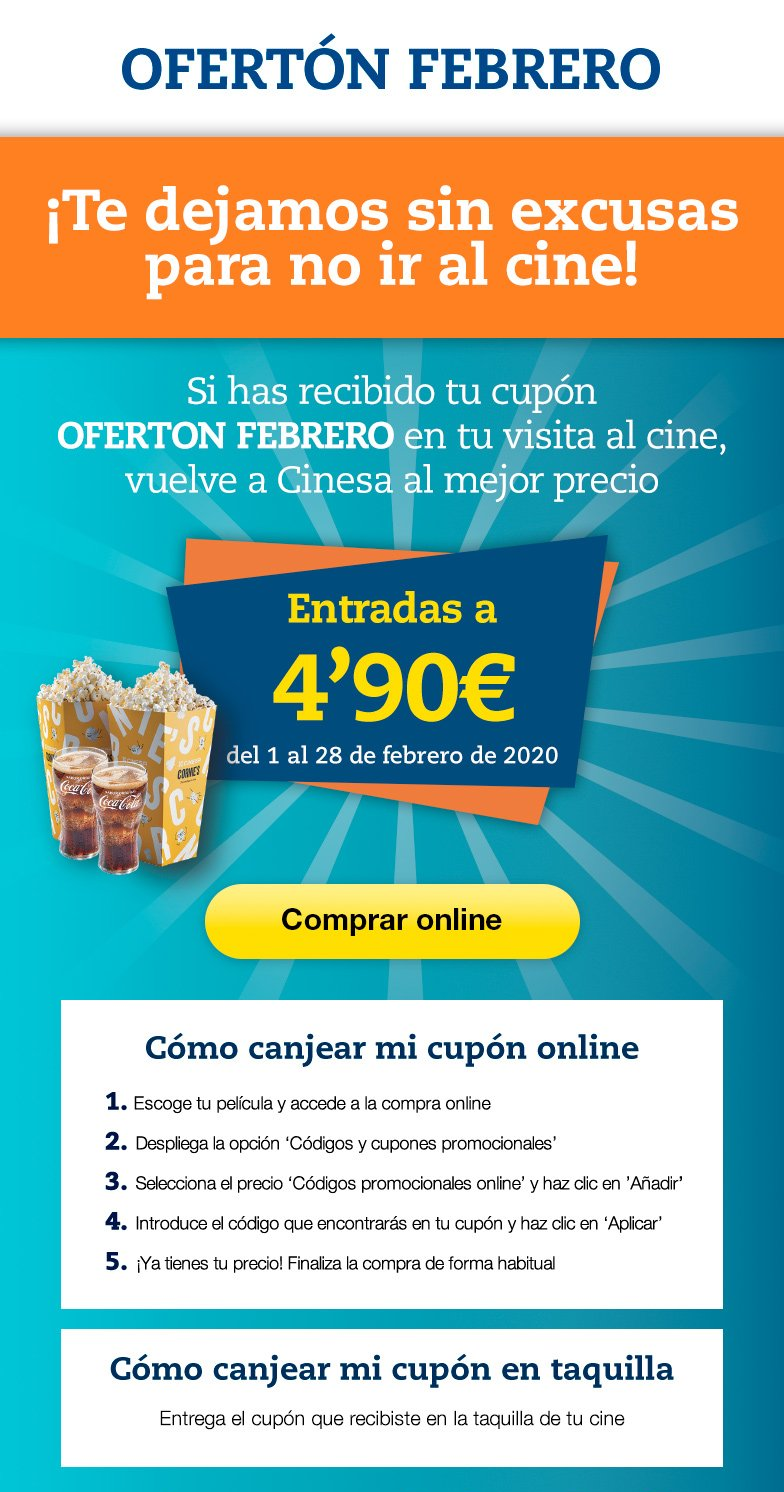Tap the Comprar online button
This screenshot has width=784, height=1492.
tap(392, 920)
